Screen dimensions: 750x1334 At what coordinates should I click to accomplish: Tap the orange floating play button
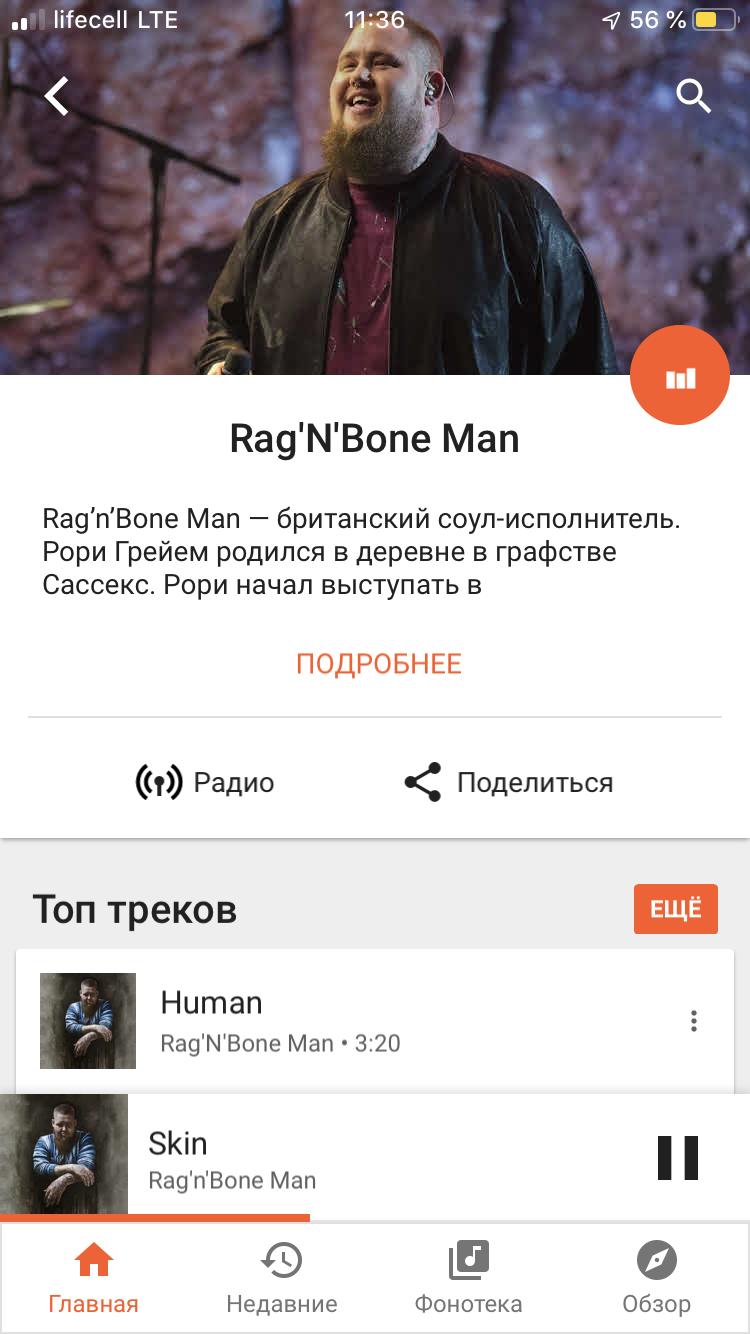tap(680, 376)
